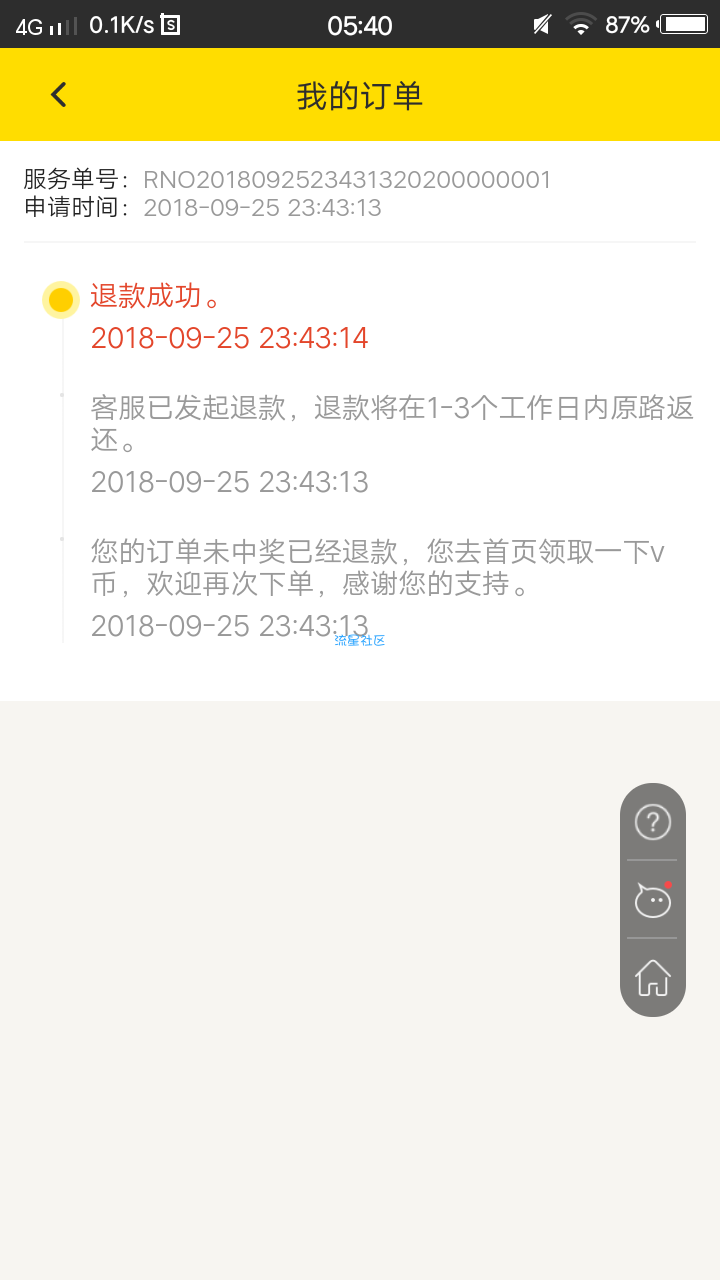Go back from My Orders page
Viewport: 720px width, 1280px height.
point(59,95)
